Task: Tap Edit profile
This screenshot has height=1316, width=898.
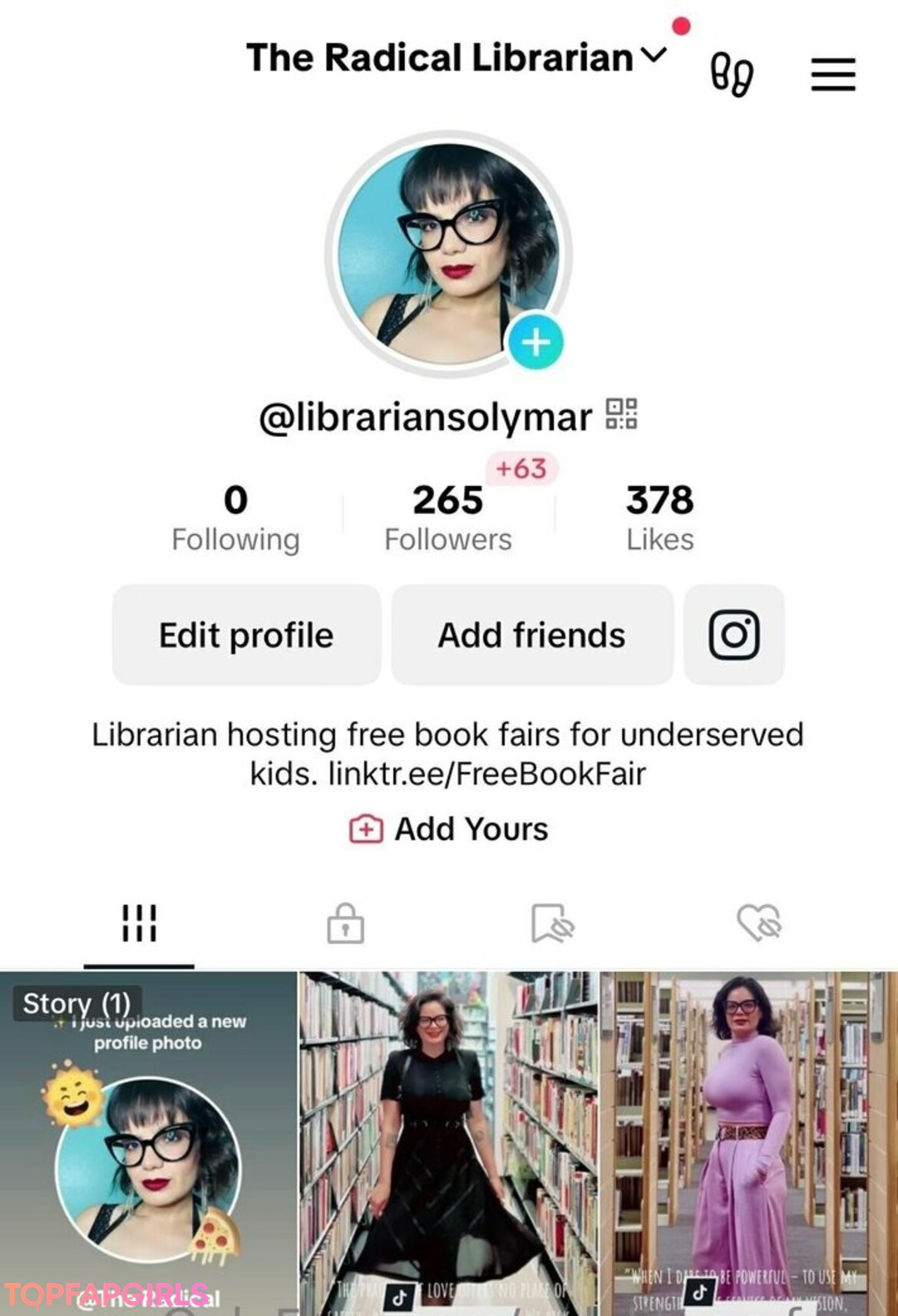Action: click(246, 635)
